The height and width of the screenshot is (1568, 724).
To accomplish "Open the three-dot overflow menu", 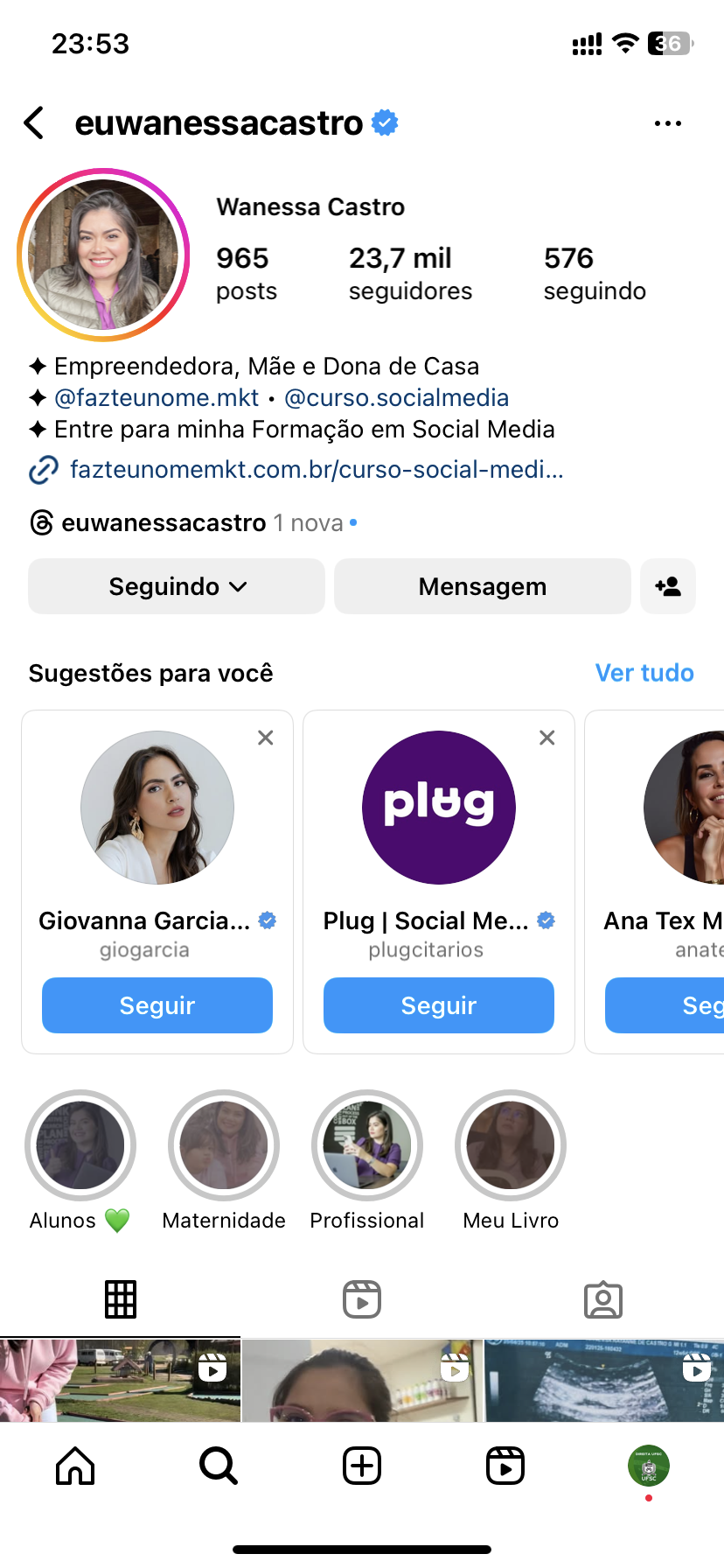I will (668, 123).
